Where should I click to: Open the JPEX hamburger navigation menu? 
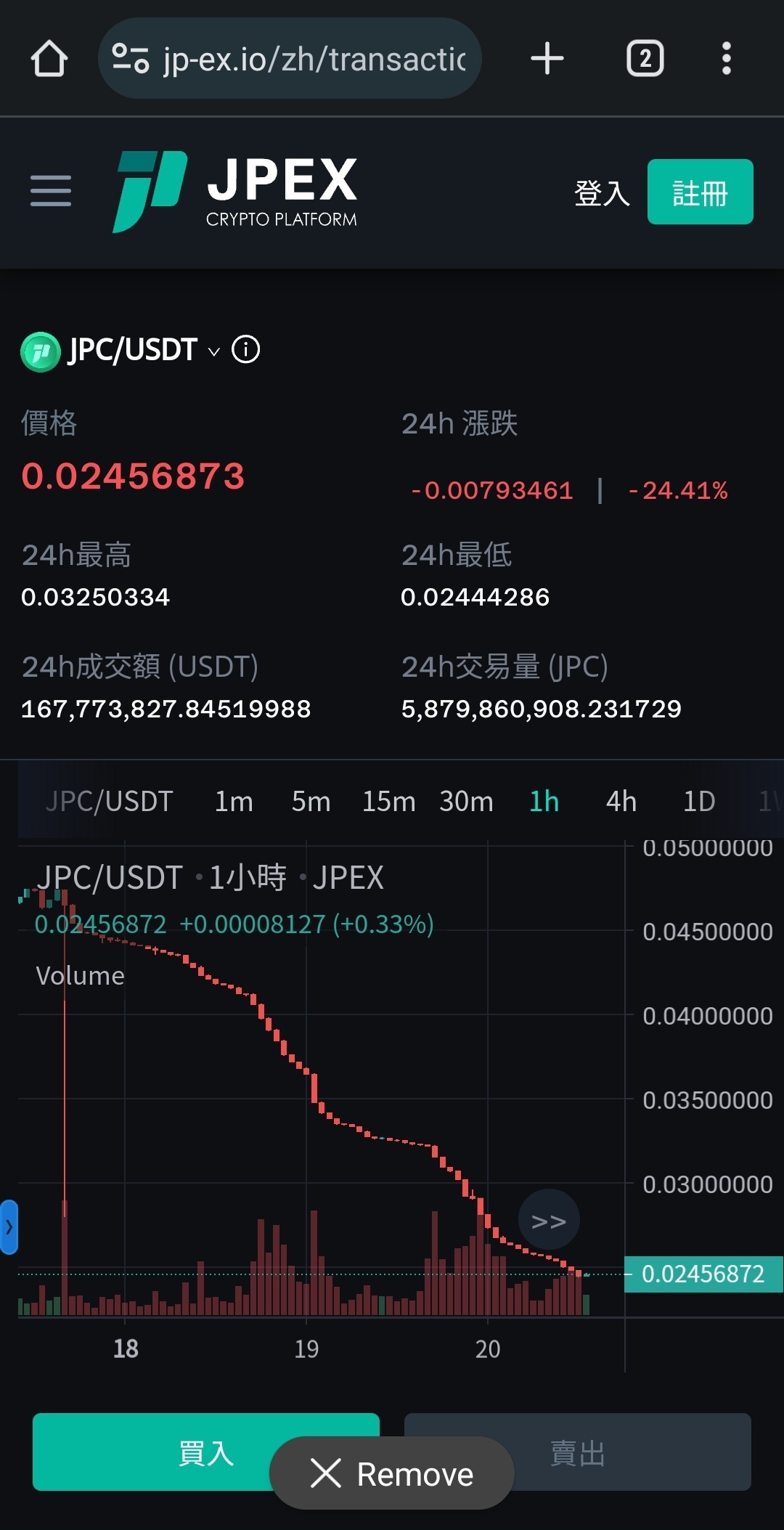coord(50,191)
